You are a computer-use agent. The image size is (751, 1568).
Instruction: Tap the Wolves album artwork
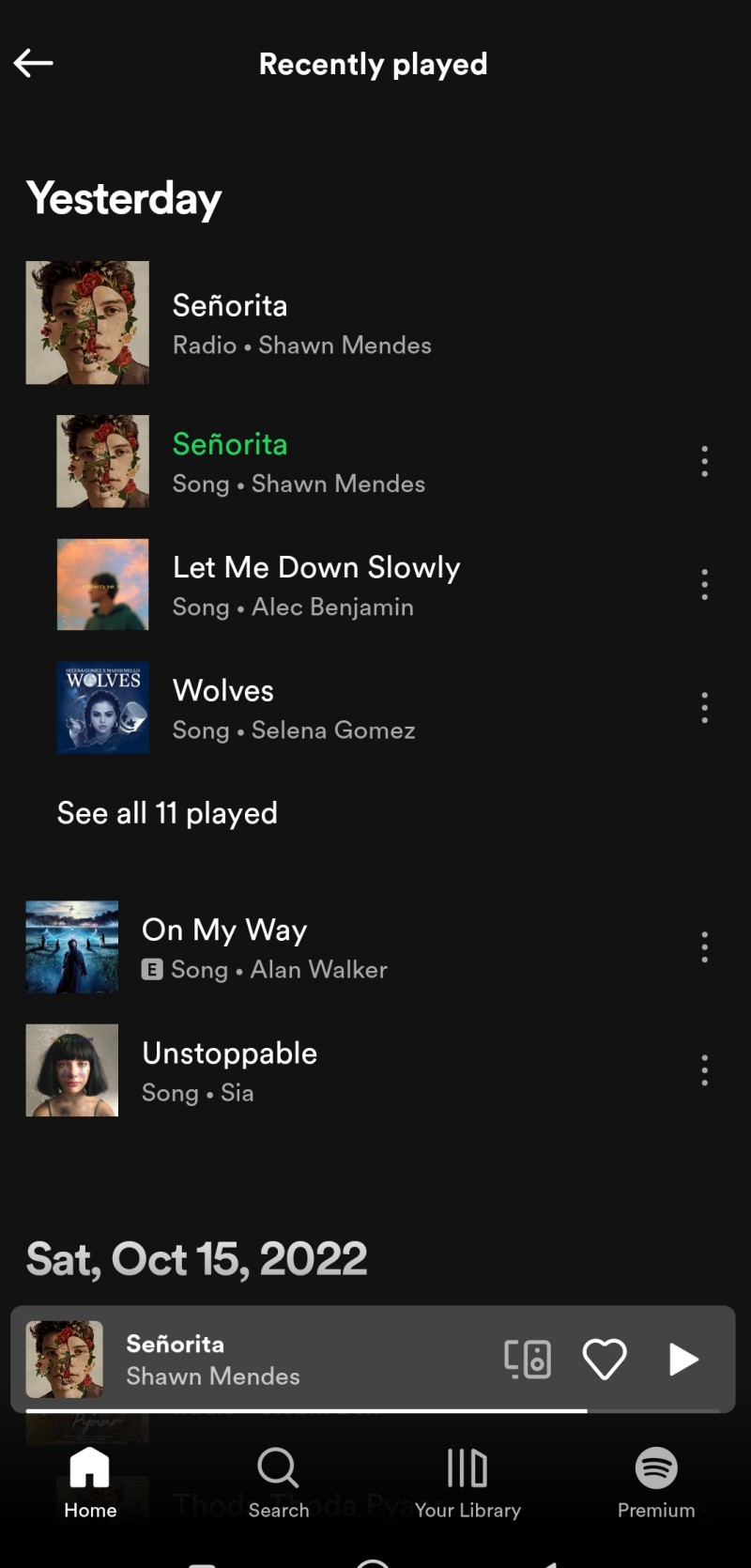point(102,708)
